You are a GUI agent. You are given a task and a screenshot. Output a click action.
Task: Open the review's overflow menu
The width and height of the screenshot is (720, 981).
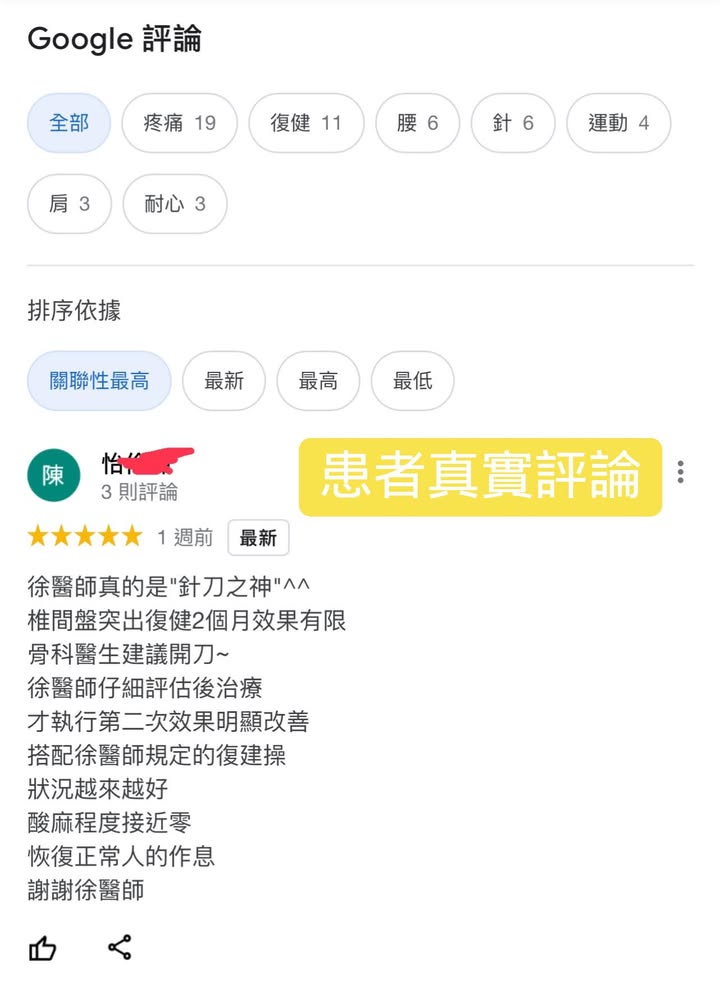681,472
